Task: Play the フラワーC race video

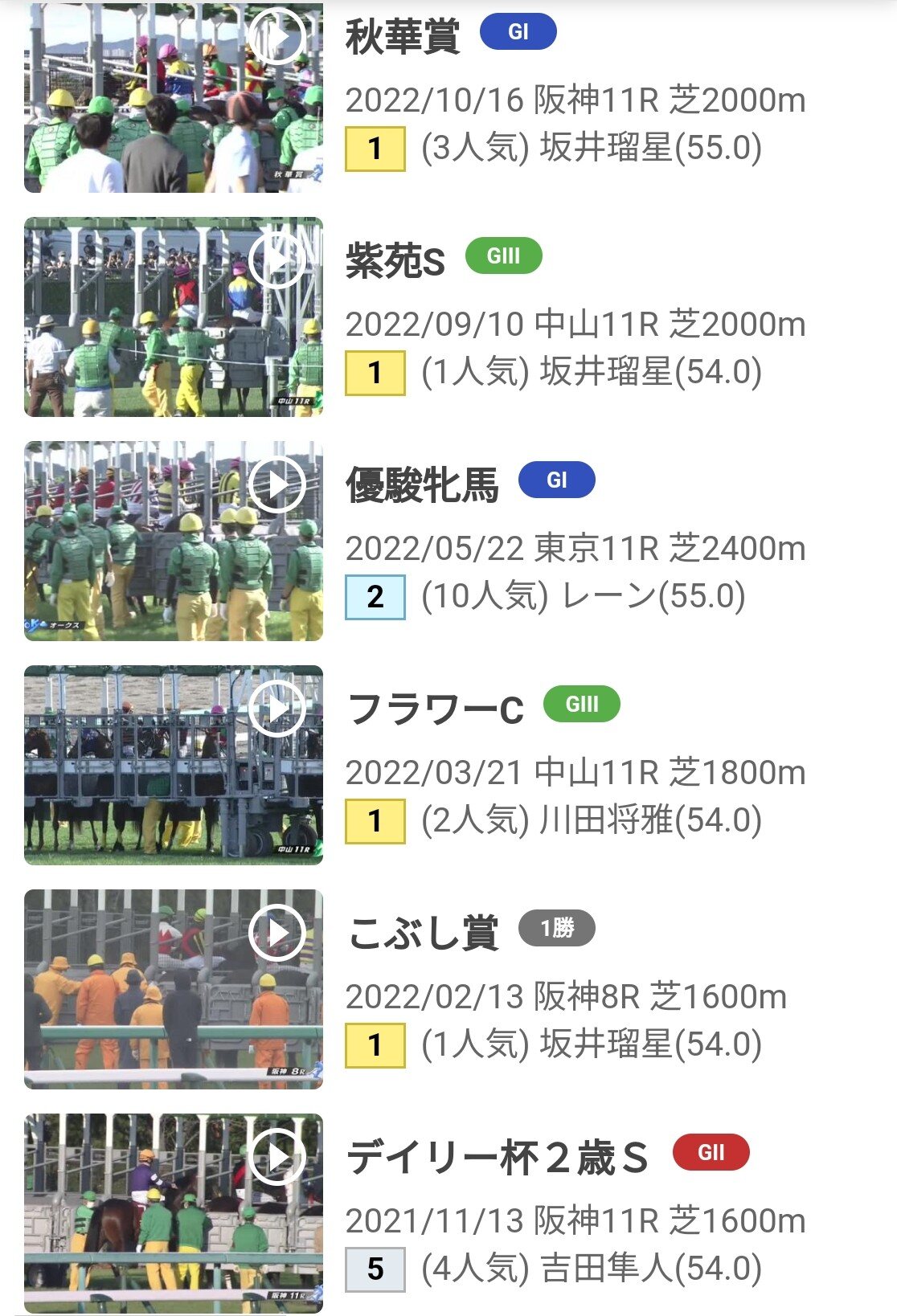Action: pos(276,708)
